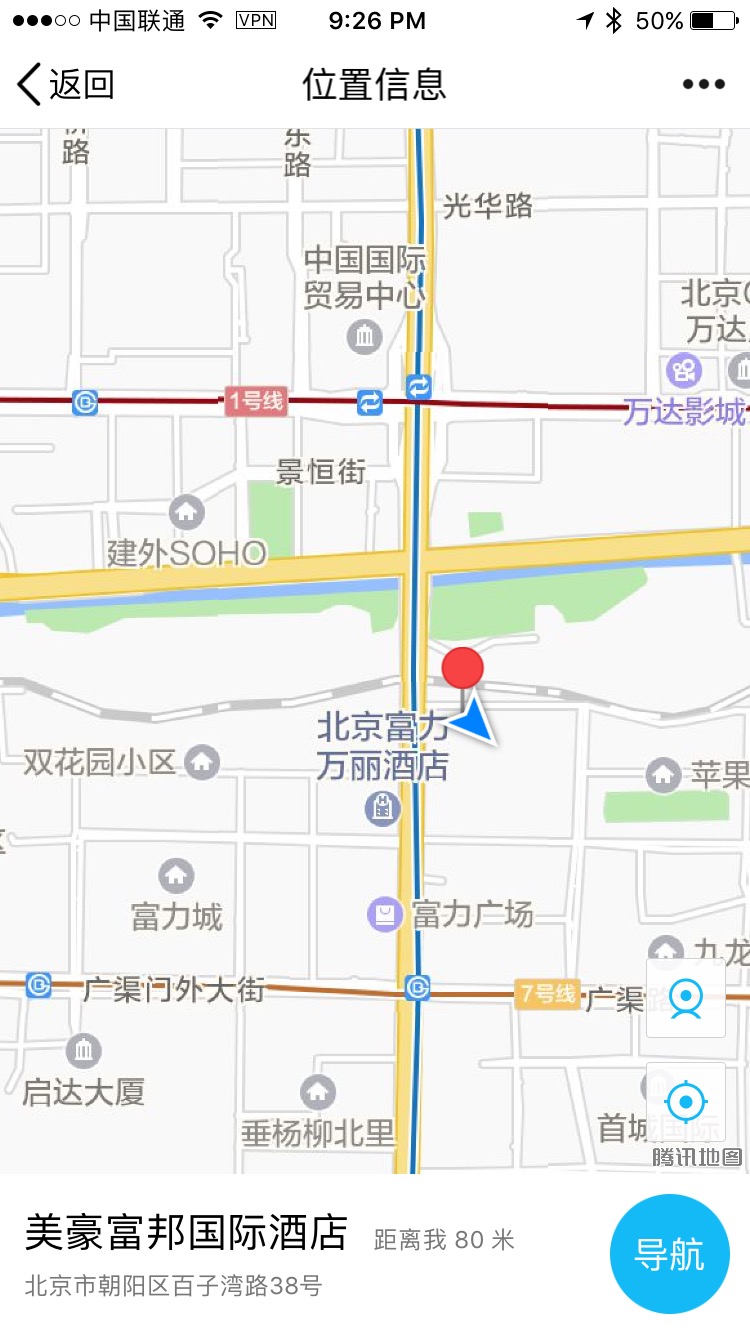Start navigation with the 导航 button
Screen dimensions: 750x1334
coord(669,1254)
